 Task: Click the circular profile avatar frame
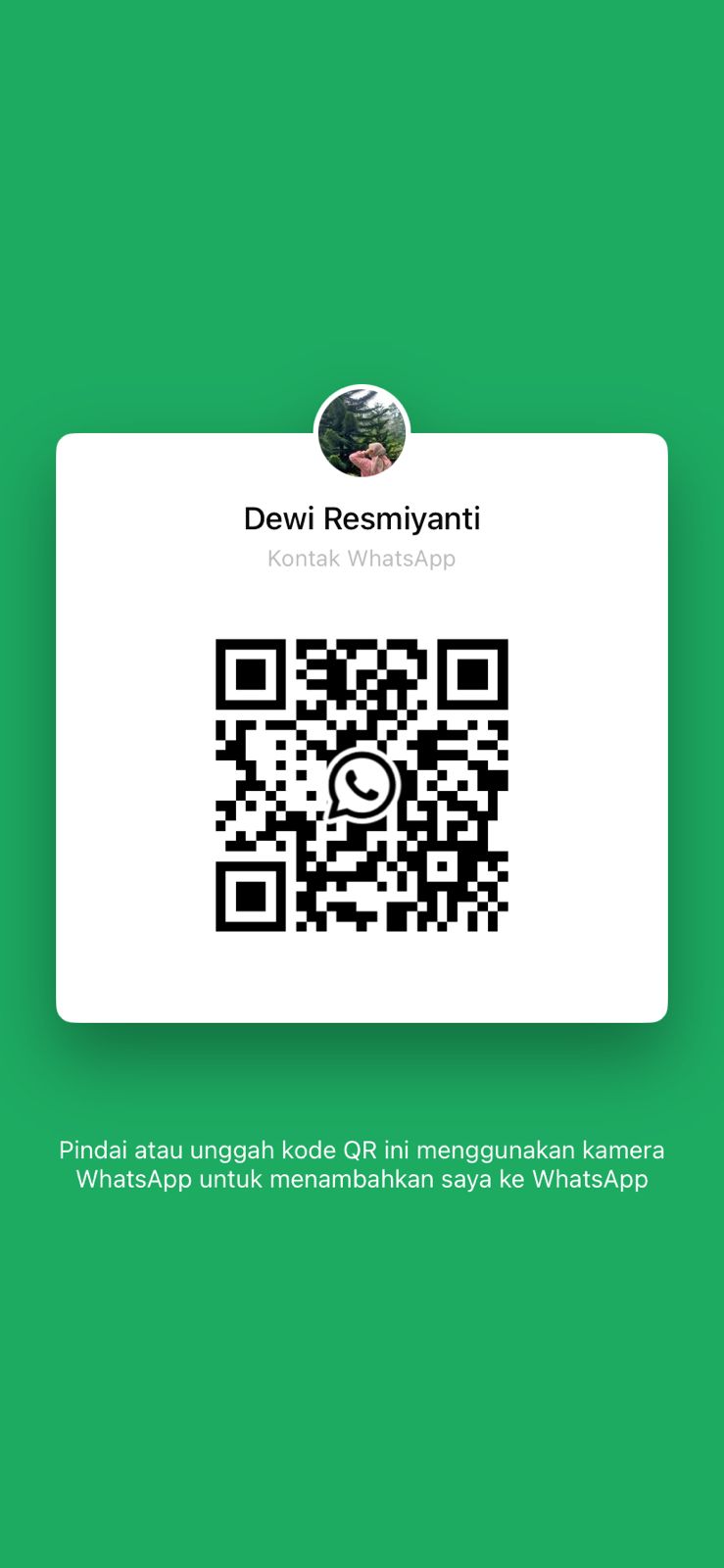(362, 432)
